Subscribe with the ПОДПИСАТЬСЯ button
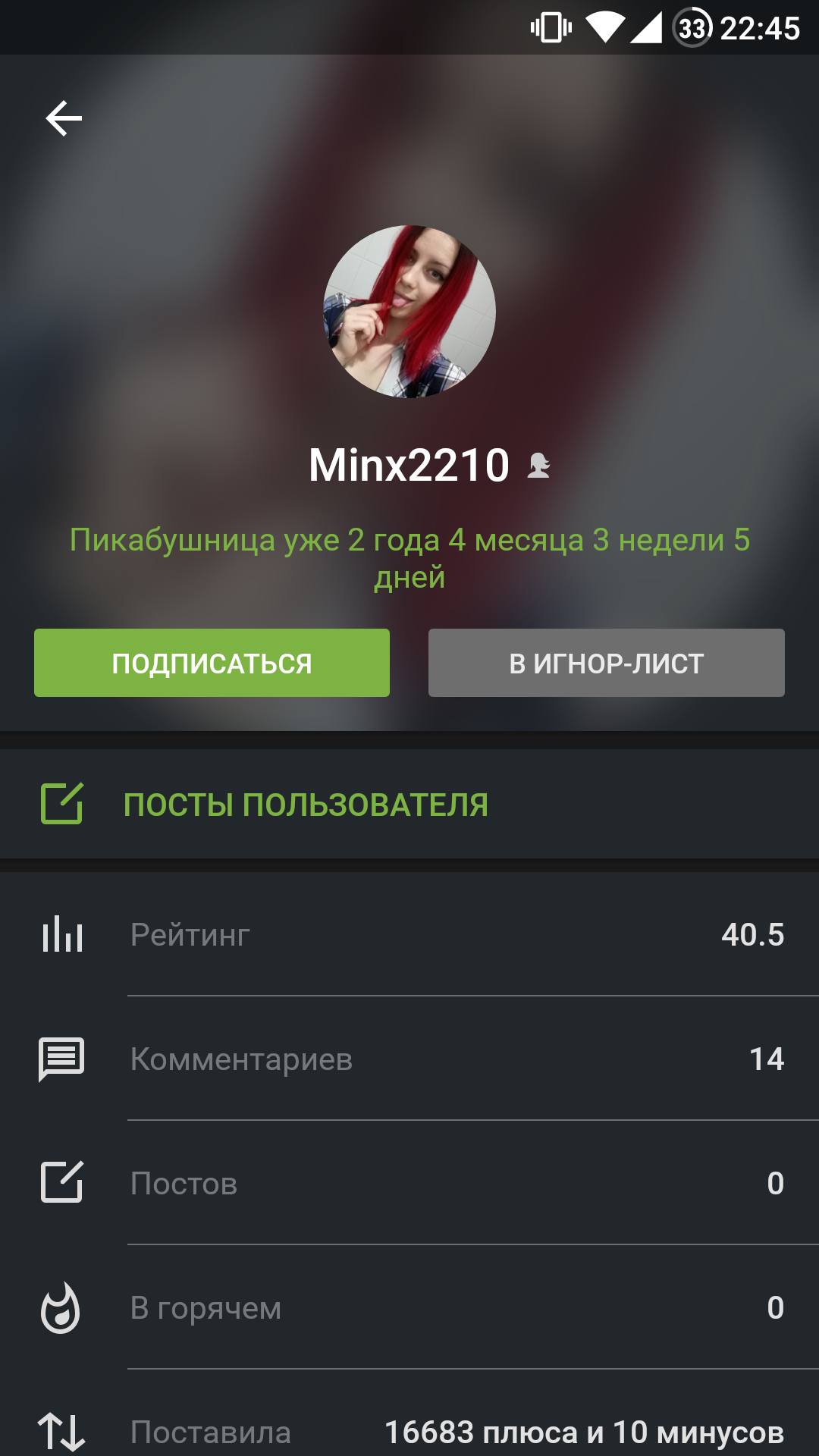The width and height of the screenshot is (819, 1456). click(x=212, y=663)
